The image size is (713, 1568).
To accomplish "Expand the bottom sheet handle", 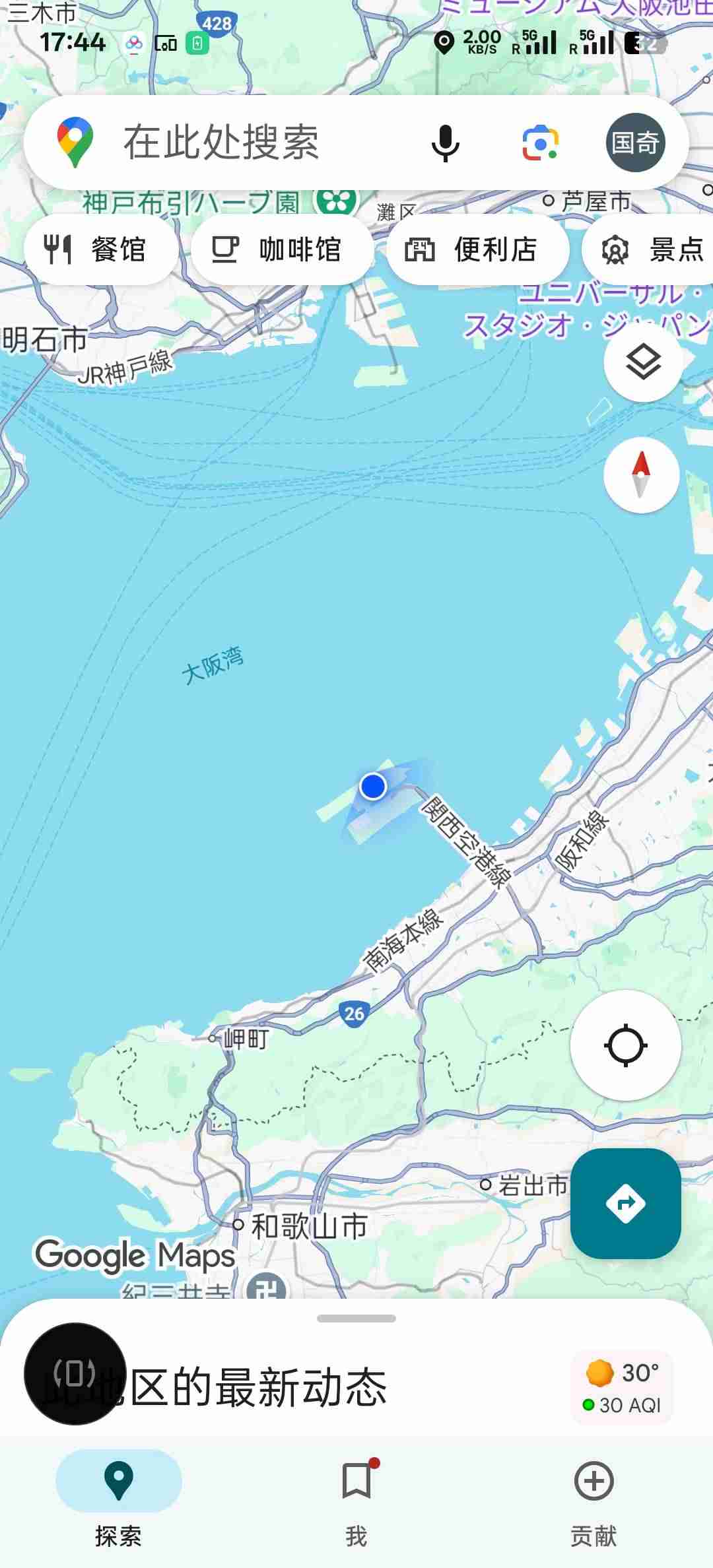I will pos(356,1319).
